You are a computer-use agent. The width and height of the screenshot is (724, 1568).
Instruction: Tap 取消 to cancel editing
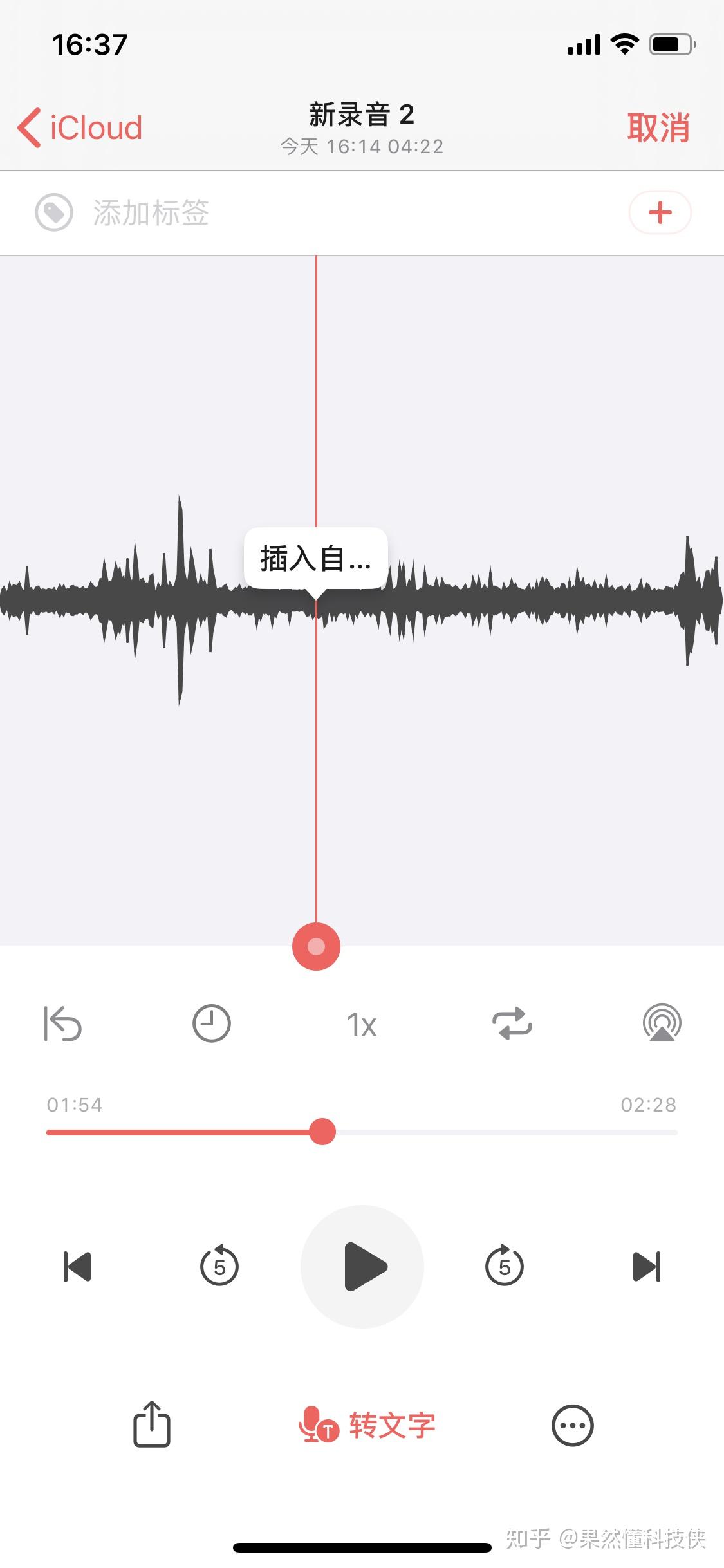(x=658, y=127)
